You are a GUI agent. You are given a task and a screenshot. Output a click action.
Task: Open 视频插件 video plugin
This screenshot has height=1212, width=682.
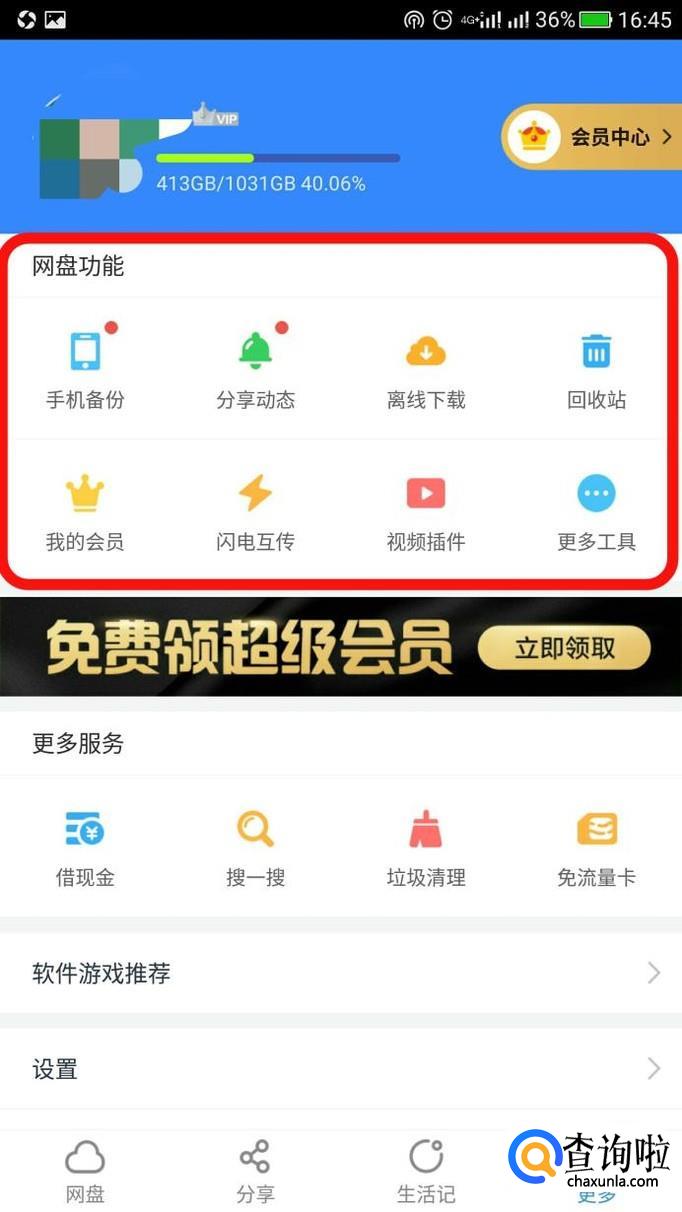click(426, 510)
